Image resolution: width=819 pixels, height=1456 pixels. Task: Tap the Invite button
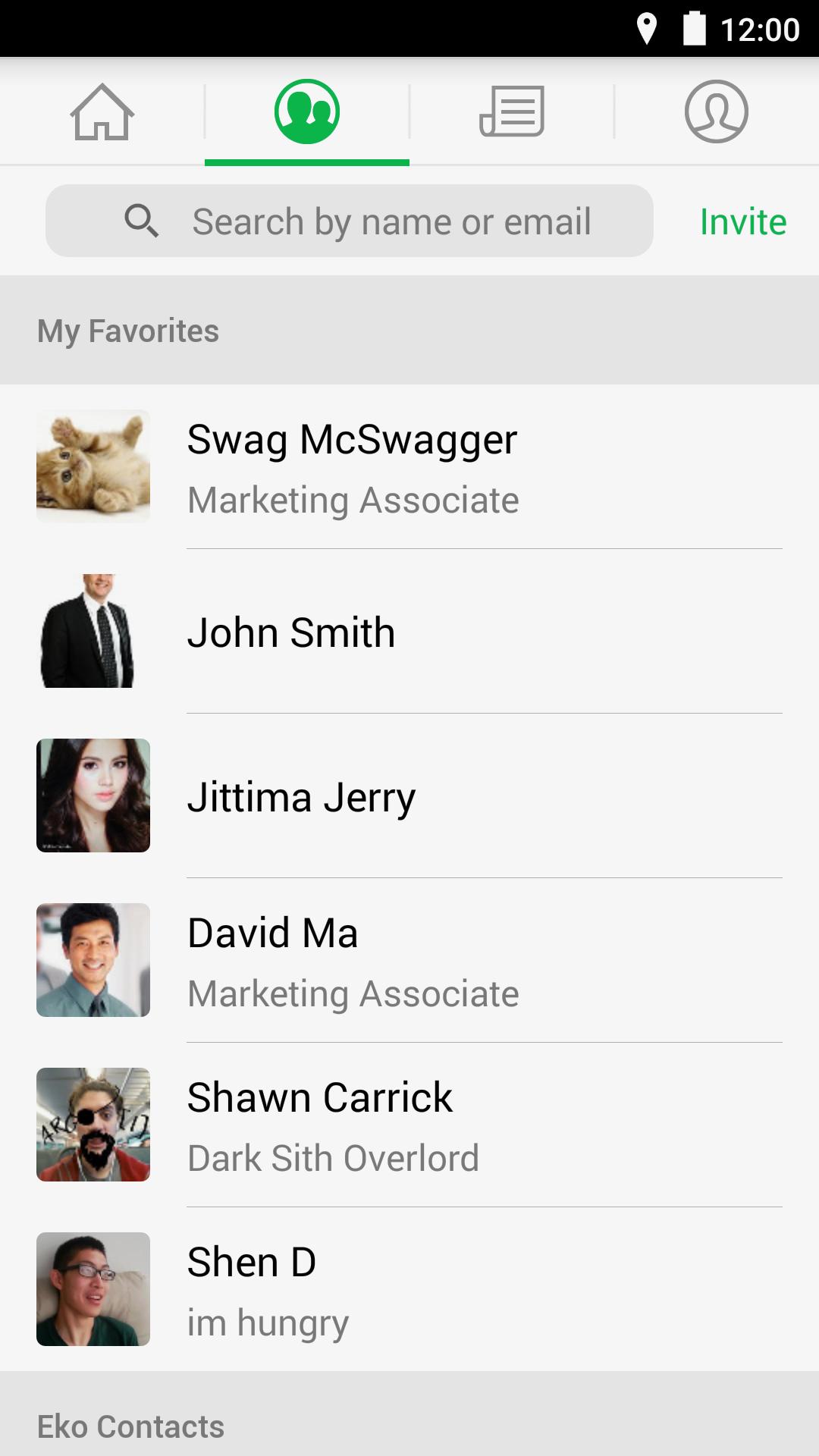pyautogui.click(x=742, y=221)
